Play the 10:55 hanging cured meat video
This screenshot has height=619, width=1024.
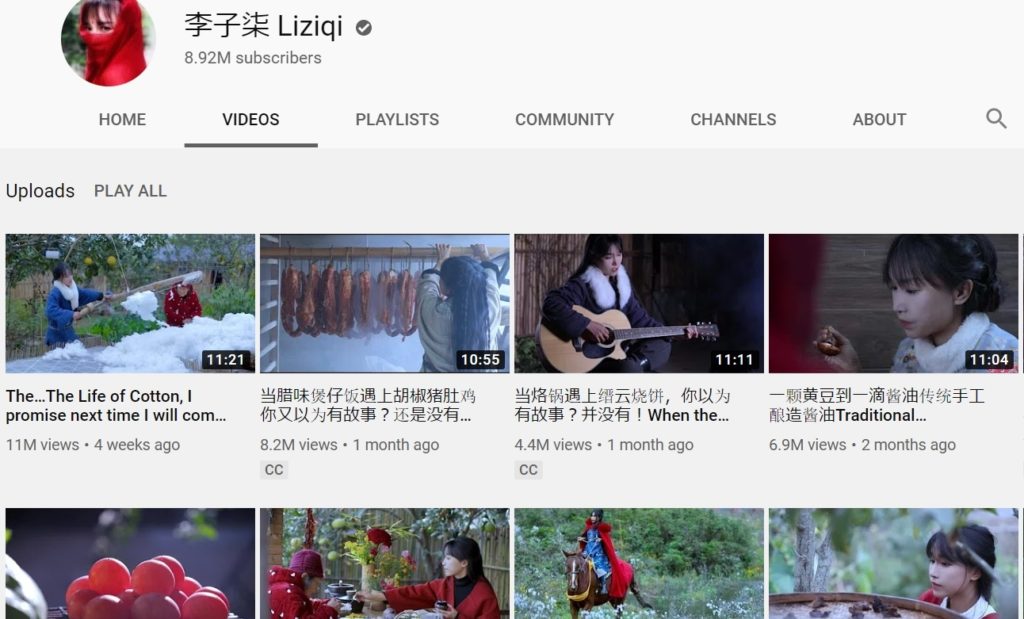click(x=384, y=303)
